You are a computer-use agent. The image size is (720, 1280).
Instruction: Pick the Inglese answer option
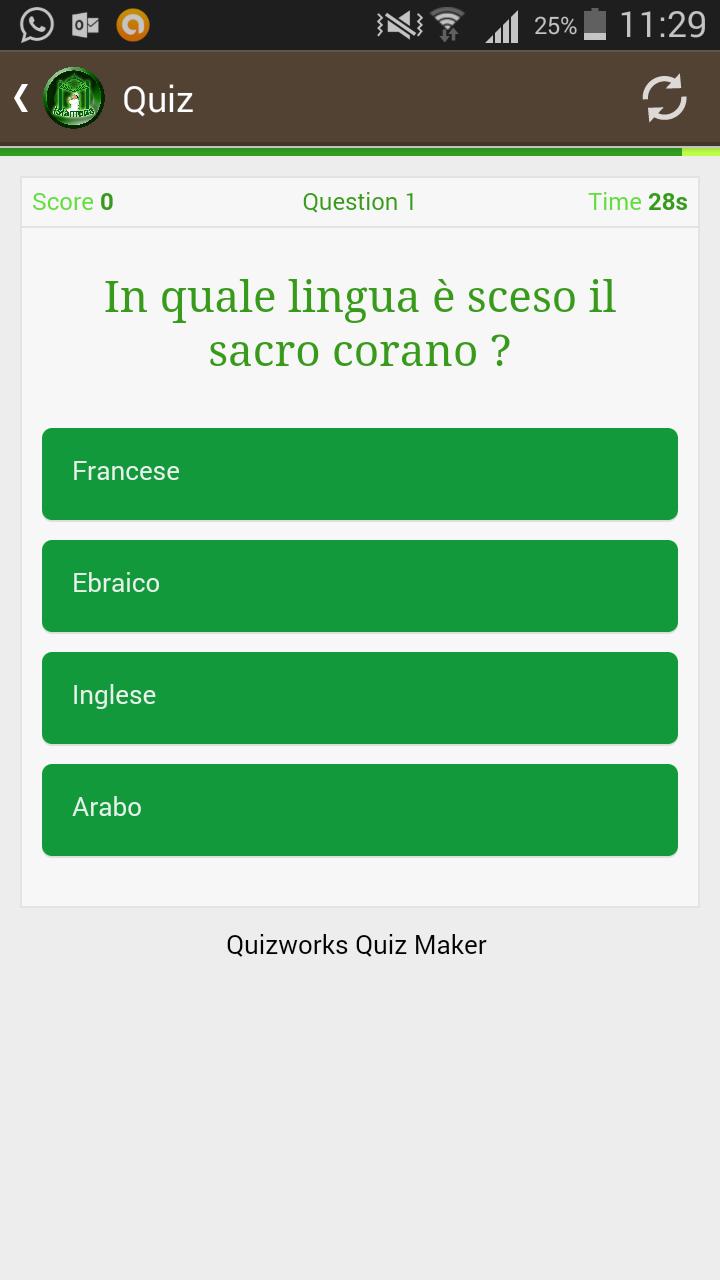(x=360, y=697)
